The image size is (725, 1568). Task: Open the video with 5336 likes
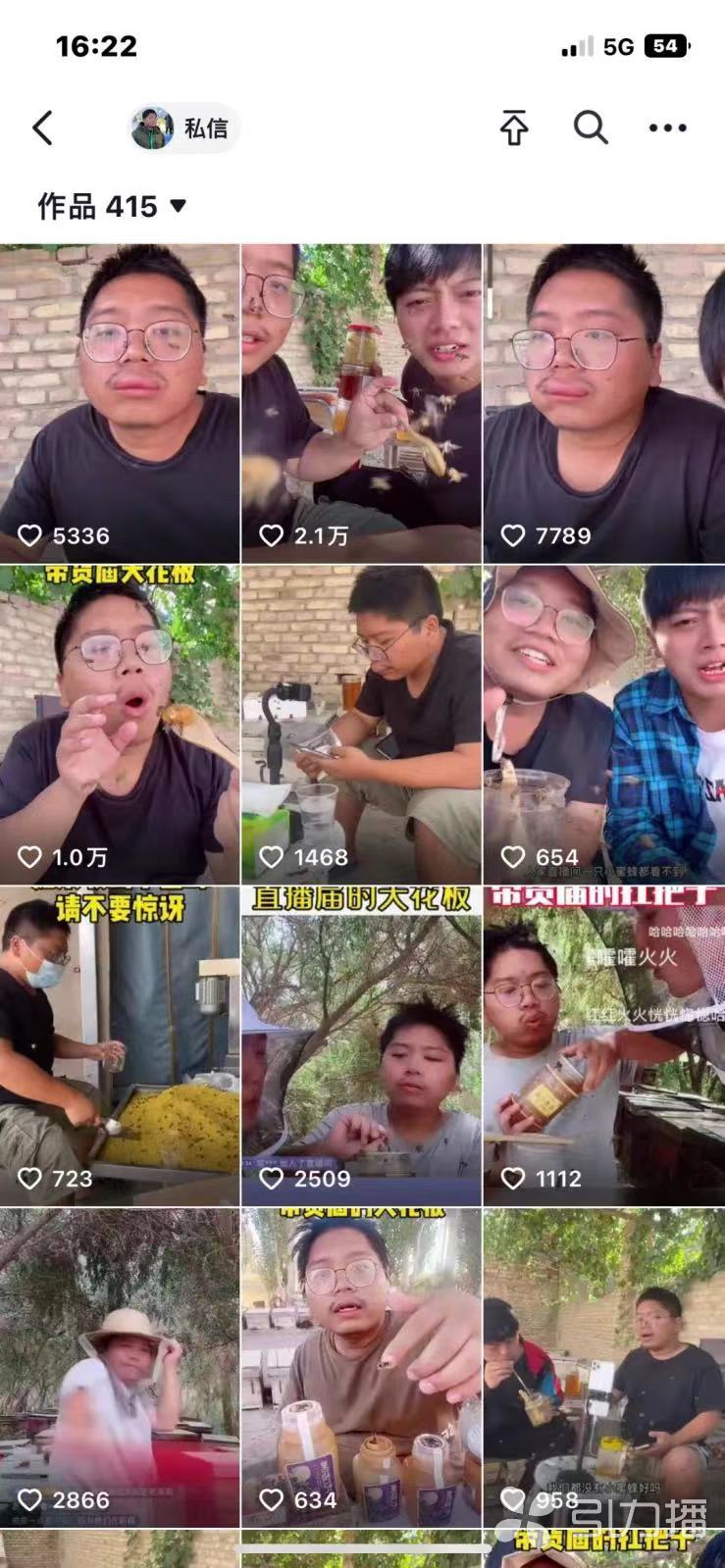[119, 402]
